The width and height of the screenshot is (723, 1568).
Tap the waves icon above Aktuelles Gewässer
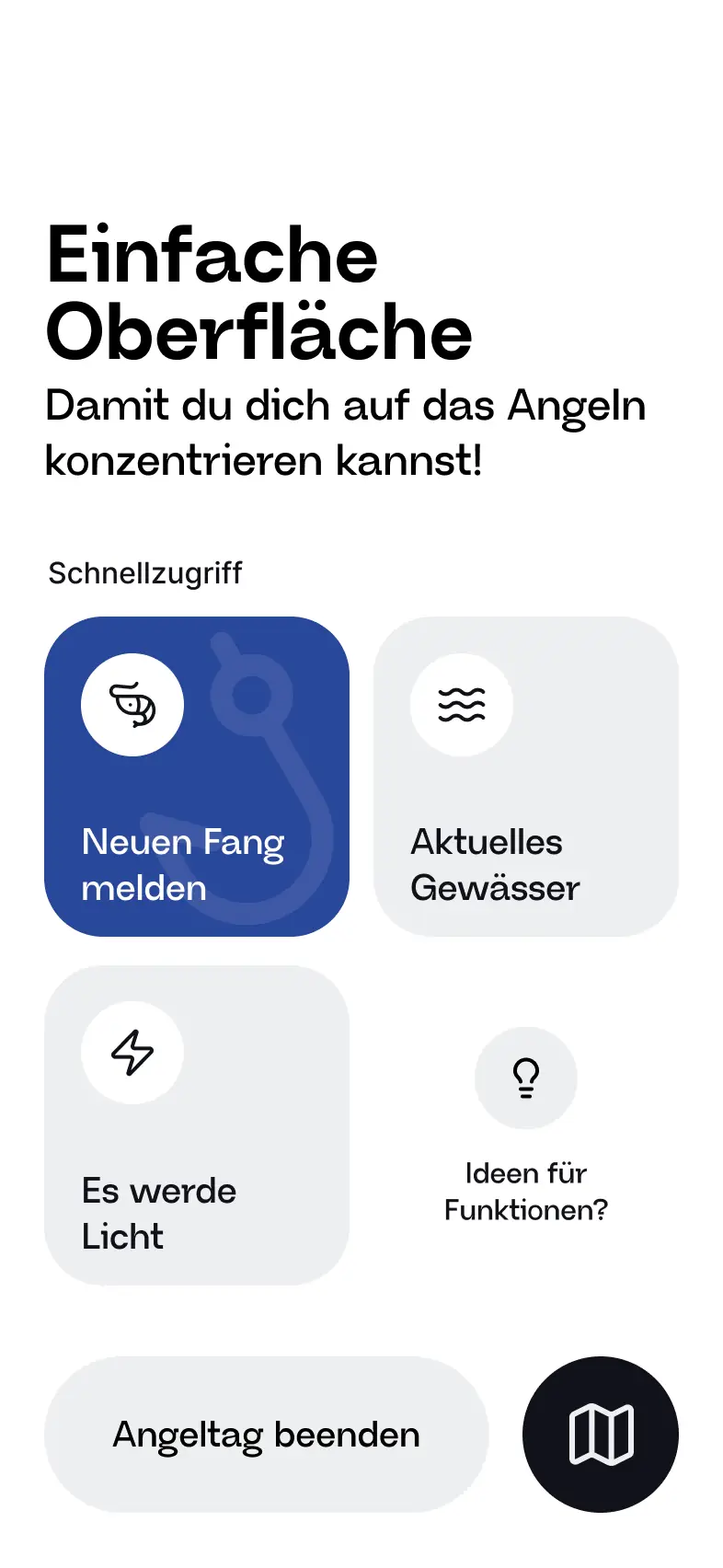[x=462, y=704]
